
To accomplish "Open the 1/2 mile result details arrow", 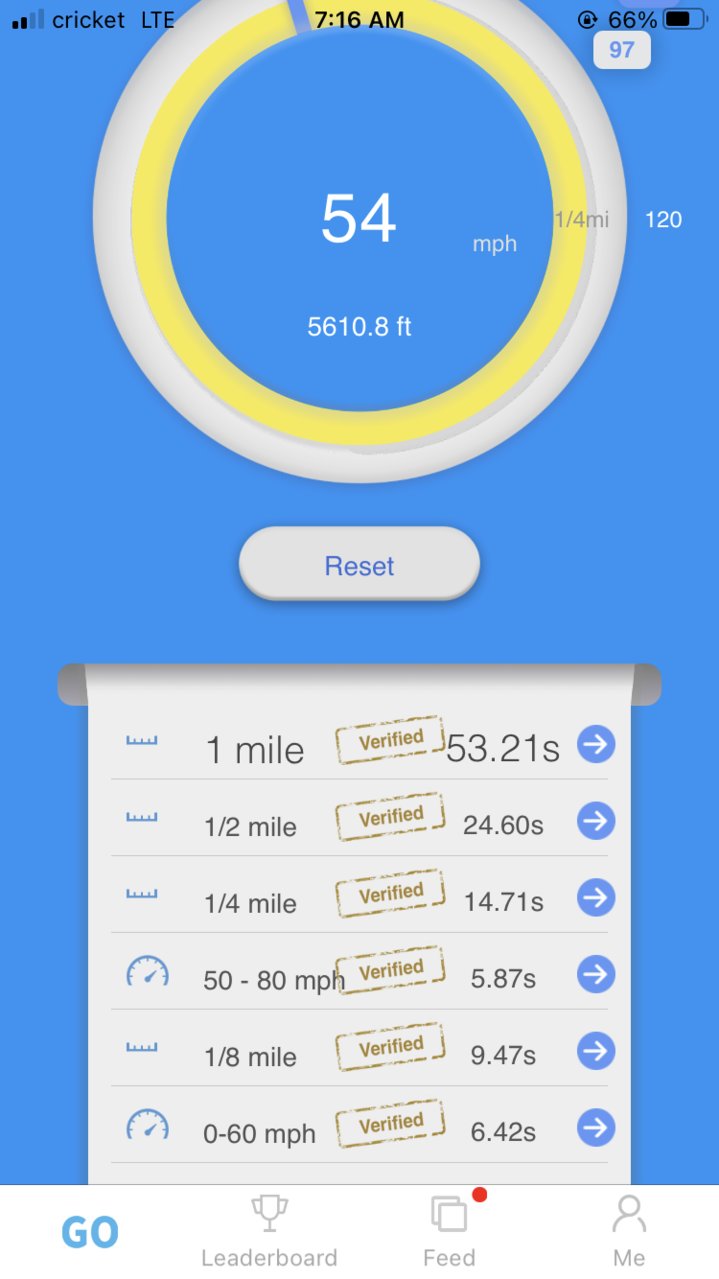I will (596, 822).
